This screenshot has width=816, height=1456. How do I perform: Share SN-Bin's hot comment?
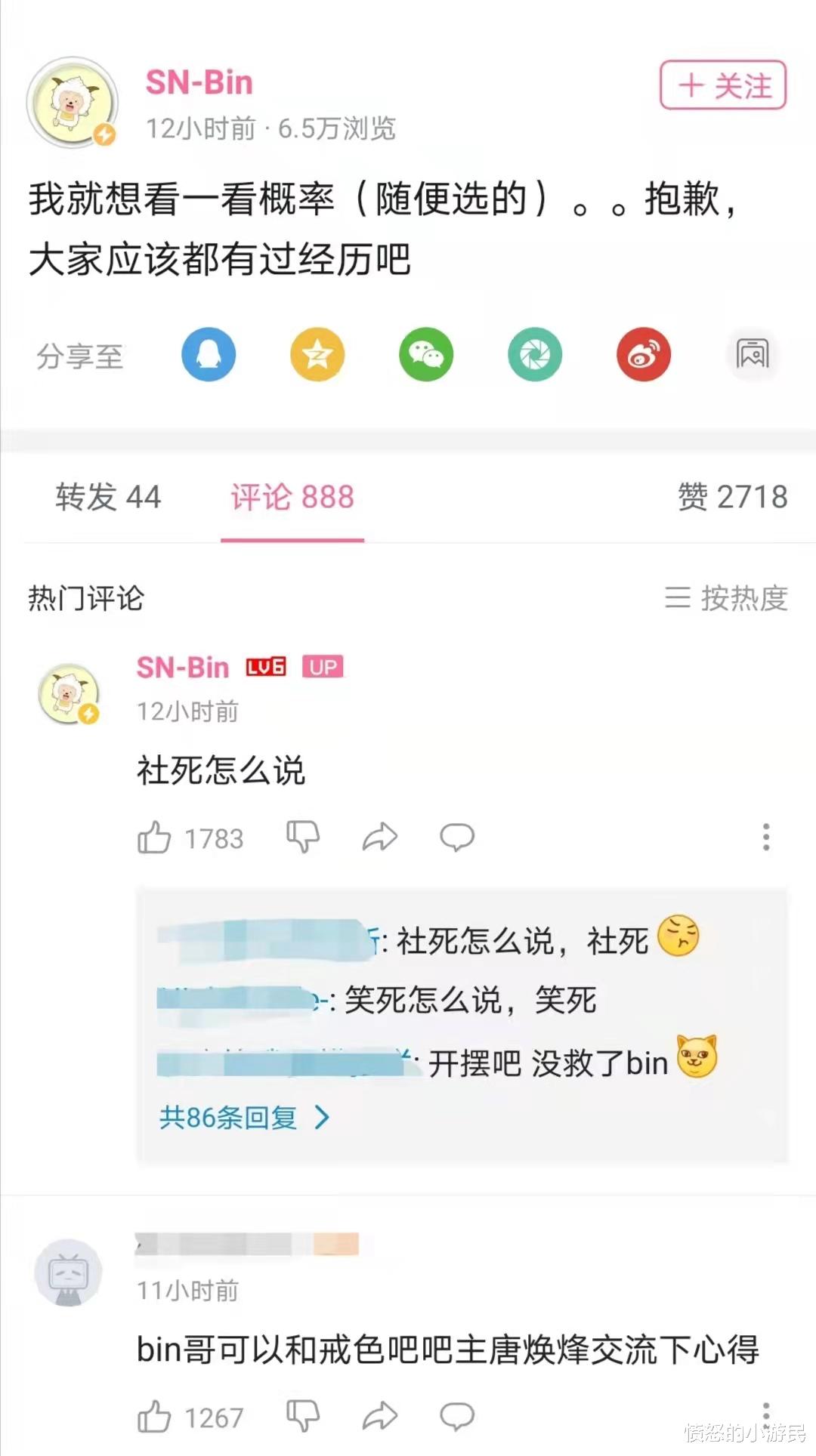[x=382, y=837]
